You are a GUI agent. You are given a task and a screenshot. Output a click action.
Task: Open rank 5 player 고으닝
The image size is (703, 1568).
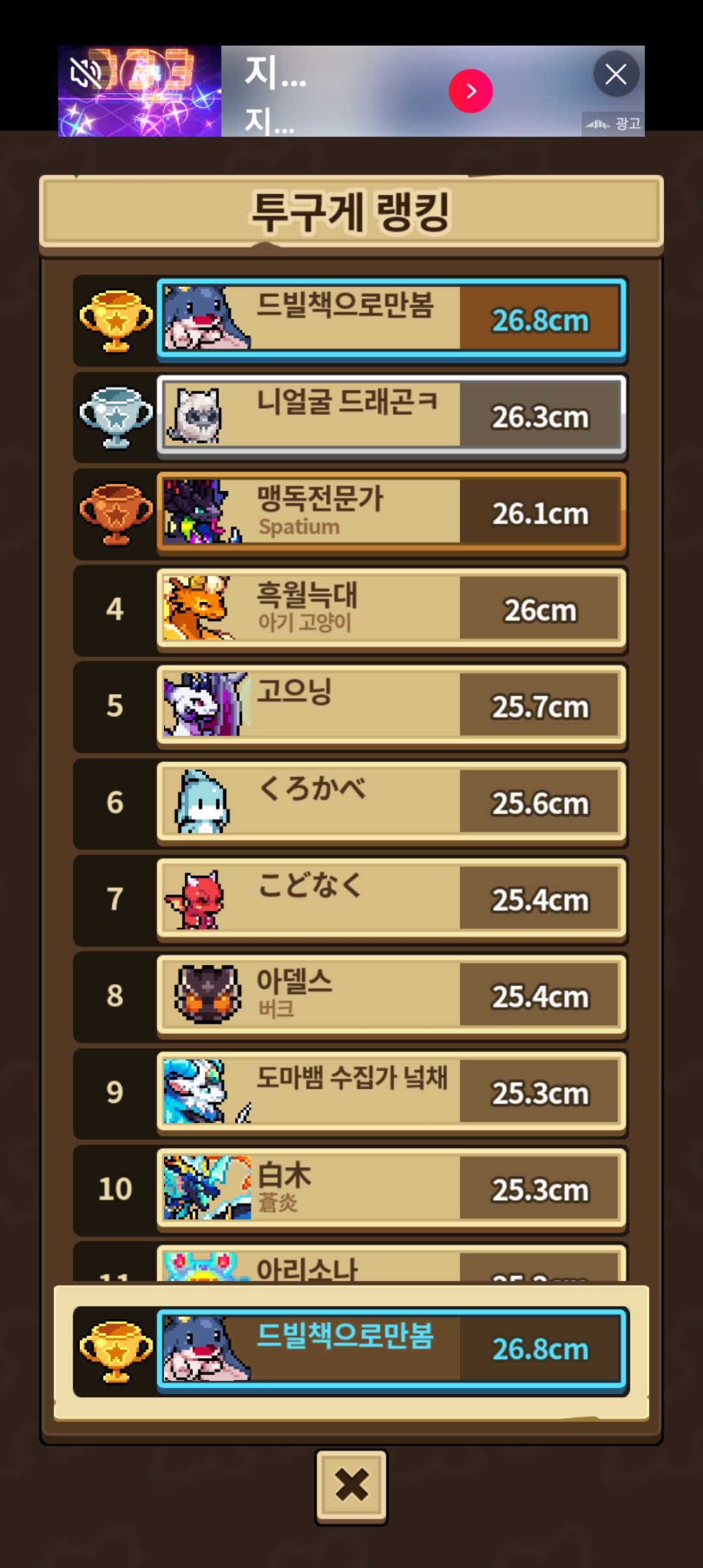pyautogui.click(x=391, y=705)
